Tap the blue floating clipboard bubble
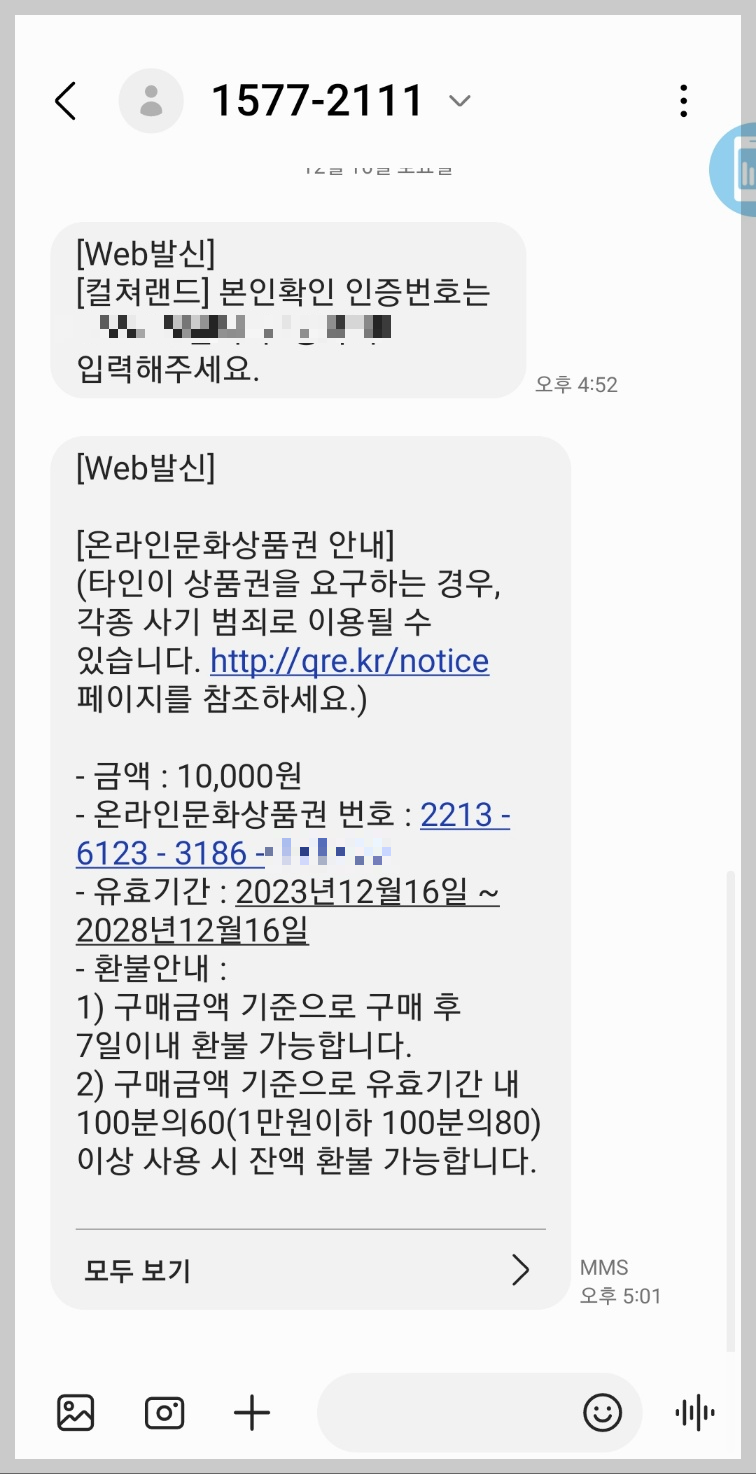The width and height of the screenshot is (756, 1474). point(741,168)
